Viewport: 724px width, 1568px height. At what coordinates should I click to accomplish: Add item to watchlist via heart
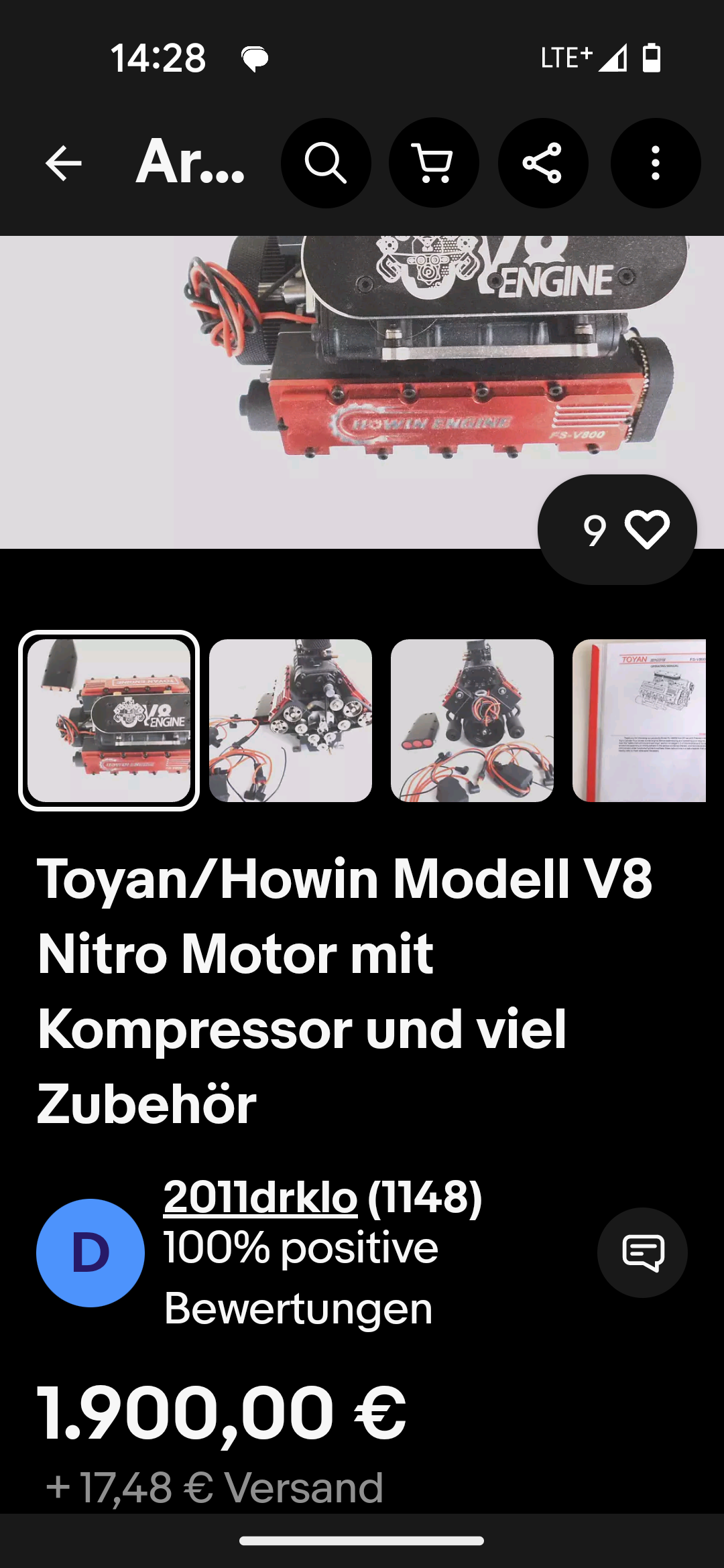617,530
